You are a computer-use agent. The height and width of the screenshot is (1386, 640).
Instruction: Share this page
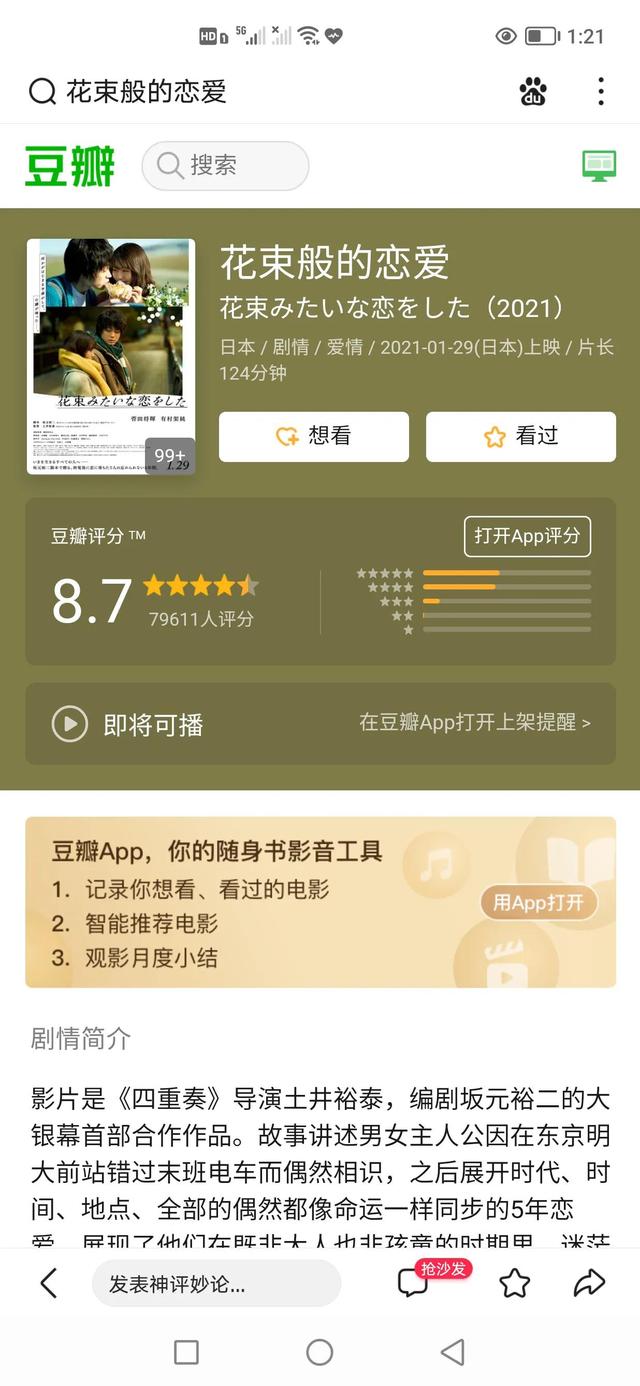(590, 1283)
